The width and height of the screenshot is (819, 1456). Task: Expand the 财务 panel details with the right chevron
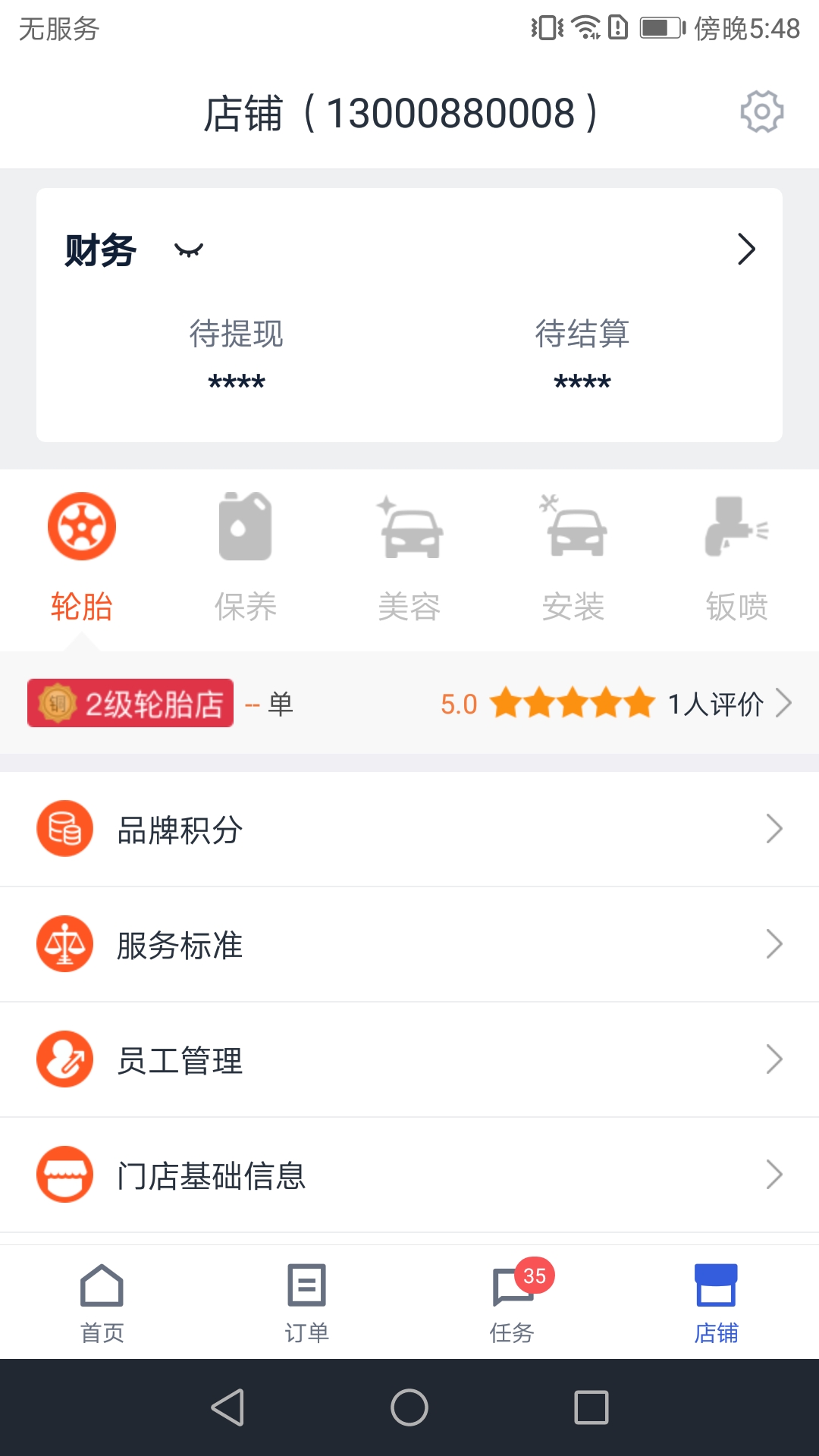coord(747,249)
